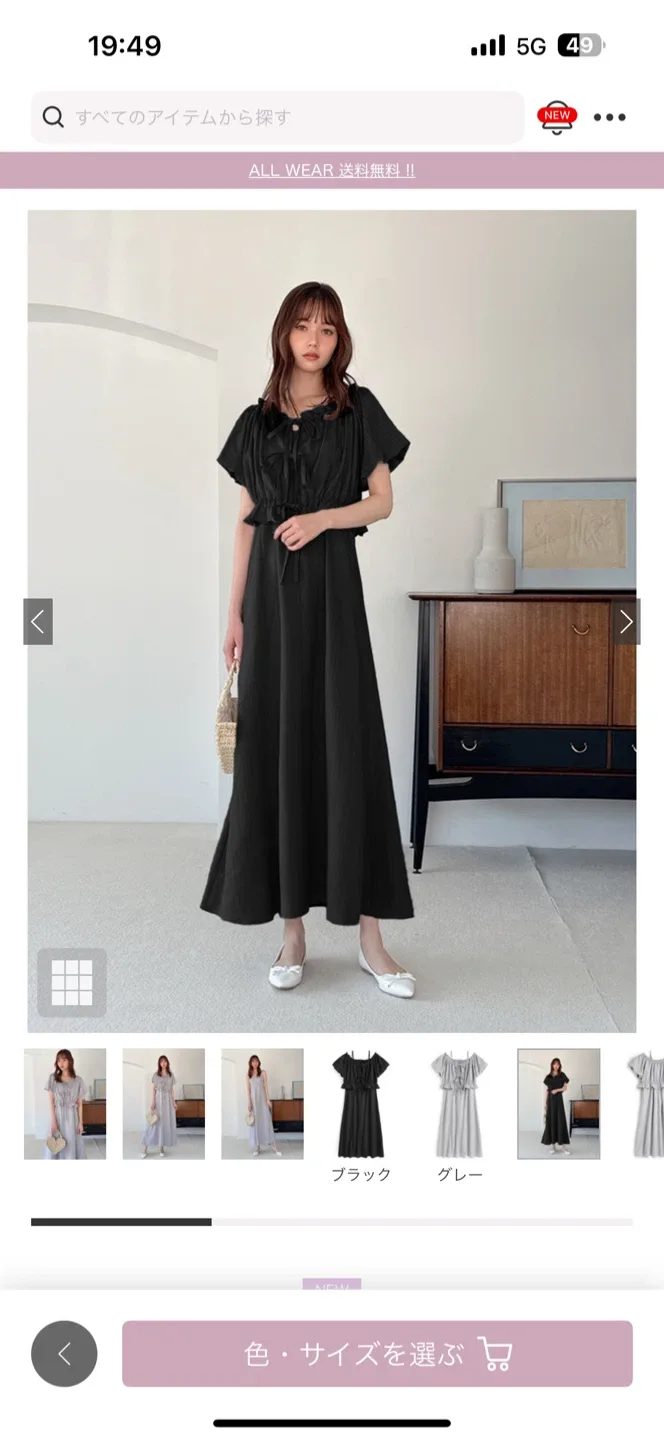
Task: Select the ブラック dress thumbnail
Action: click(360, 1104)
